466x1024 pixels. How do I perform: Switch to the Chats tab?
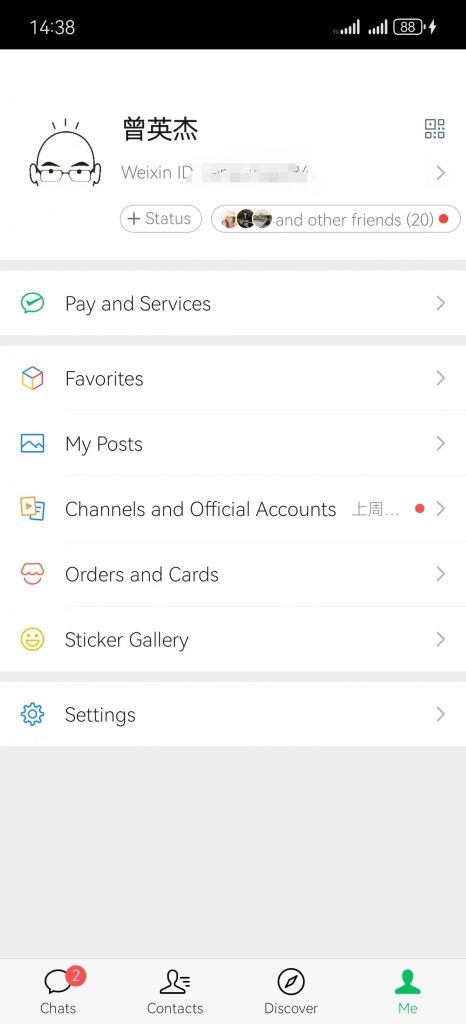(58, 991)
